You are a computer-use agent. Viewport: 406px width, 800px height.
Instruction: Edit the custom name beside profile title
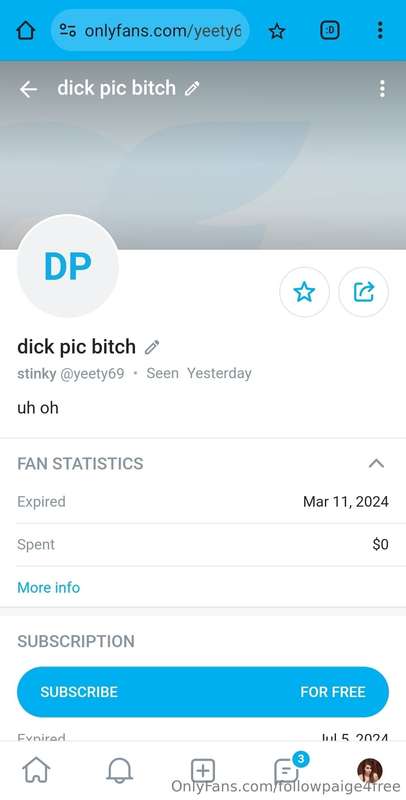[x=152, y=347]
